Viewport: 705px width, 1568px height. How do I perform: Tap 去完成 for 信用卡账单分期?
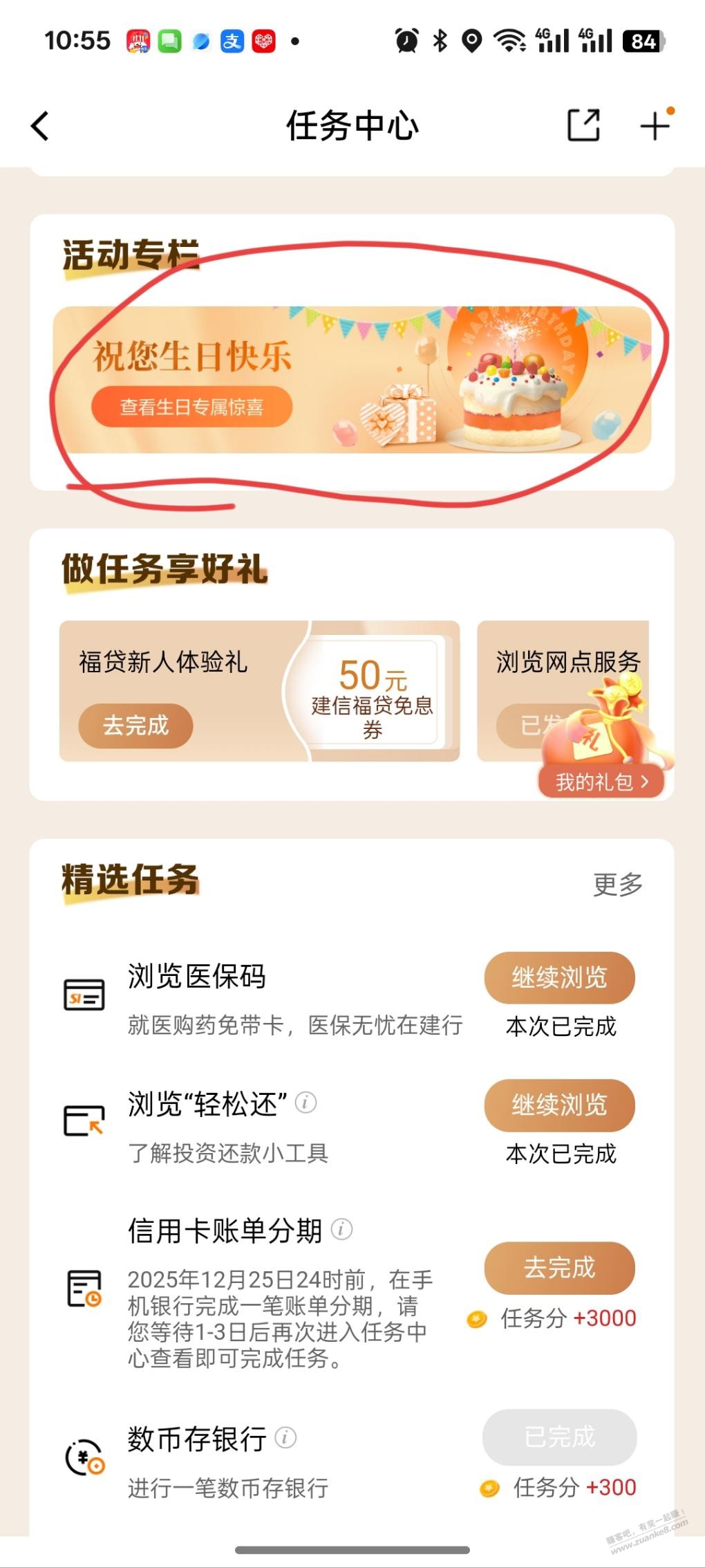tap(558, 1268)
